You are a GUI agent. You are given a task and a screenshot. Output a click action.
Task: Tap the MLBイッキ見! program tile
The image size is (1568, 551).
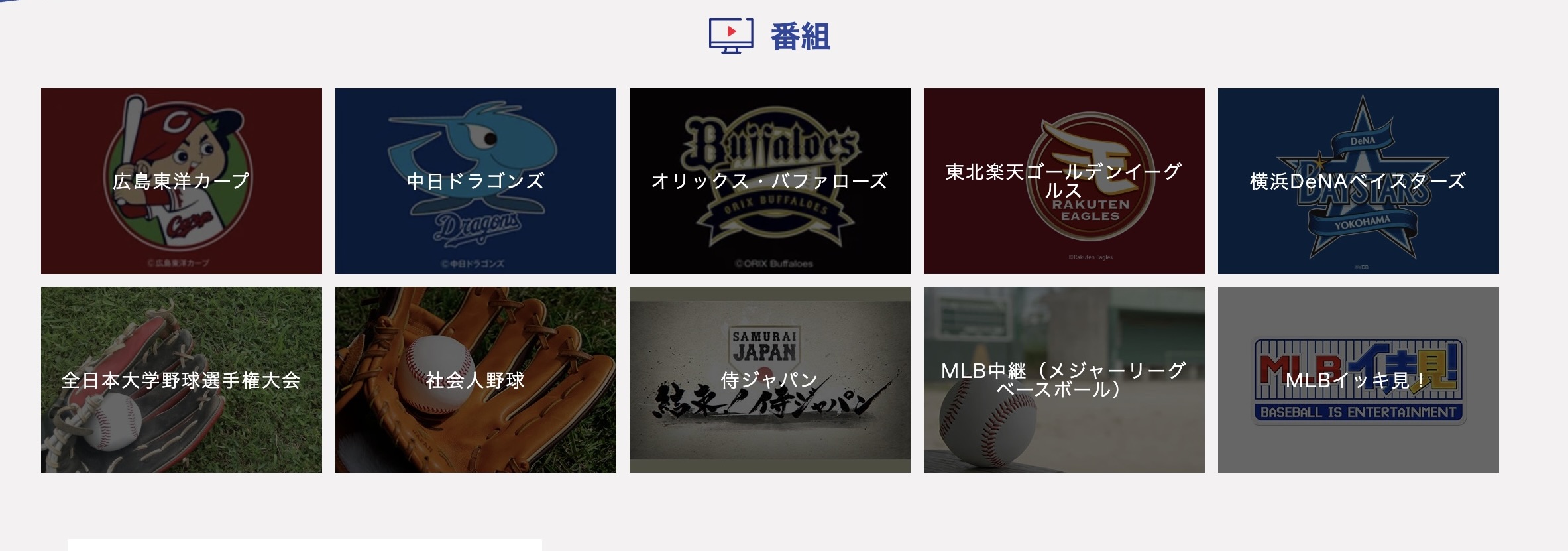[x=1358, y=379]
